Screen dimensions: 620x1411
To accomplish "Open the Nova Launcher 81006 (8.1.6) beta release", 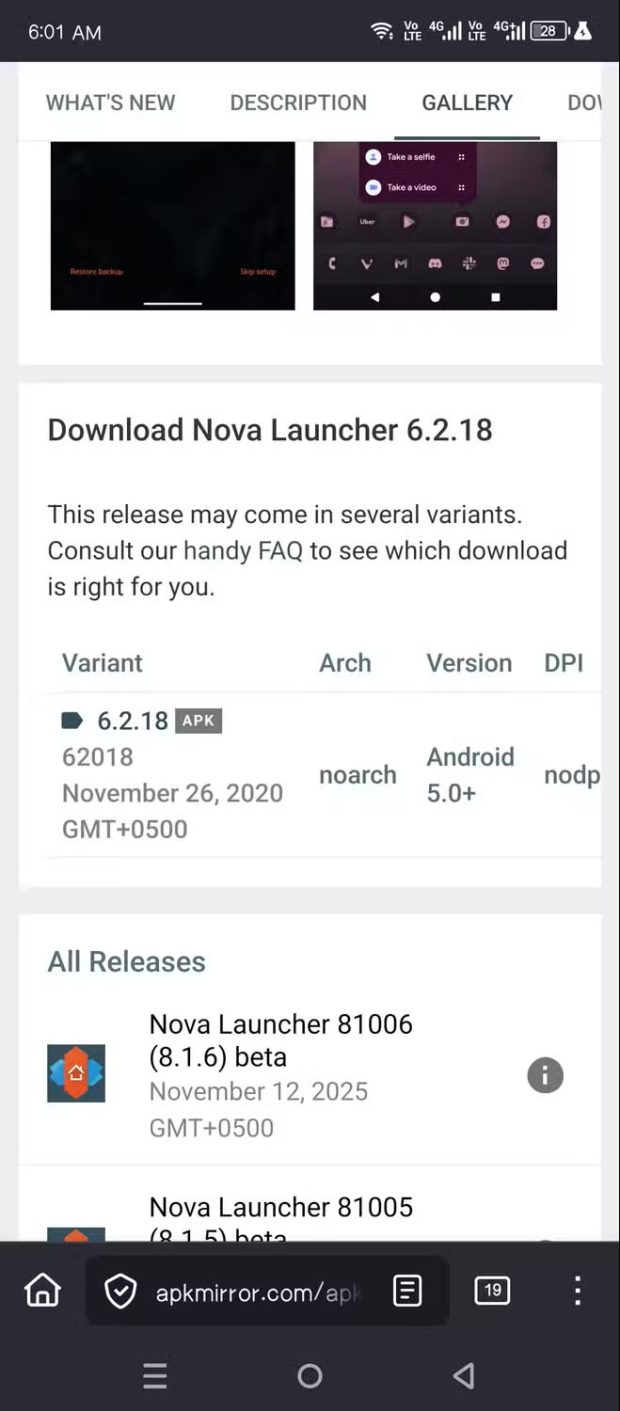I will coord(280,1040).
